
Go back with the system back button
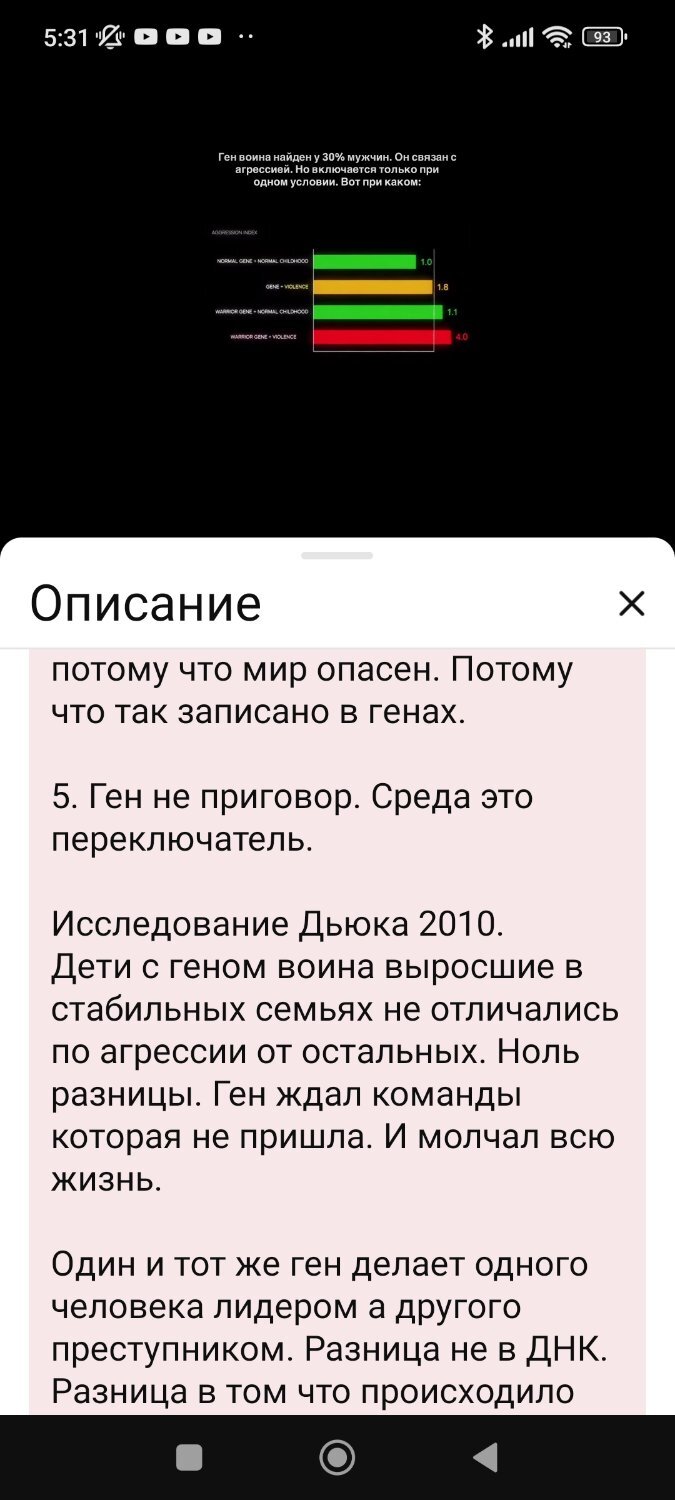click(486, 1457)
